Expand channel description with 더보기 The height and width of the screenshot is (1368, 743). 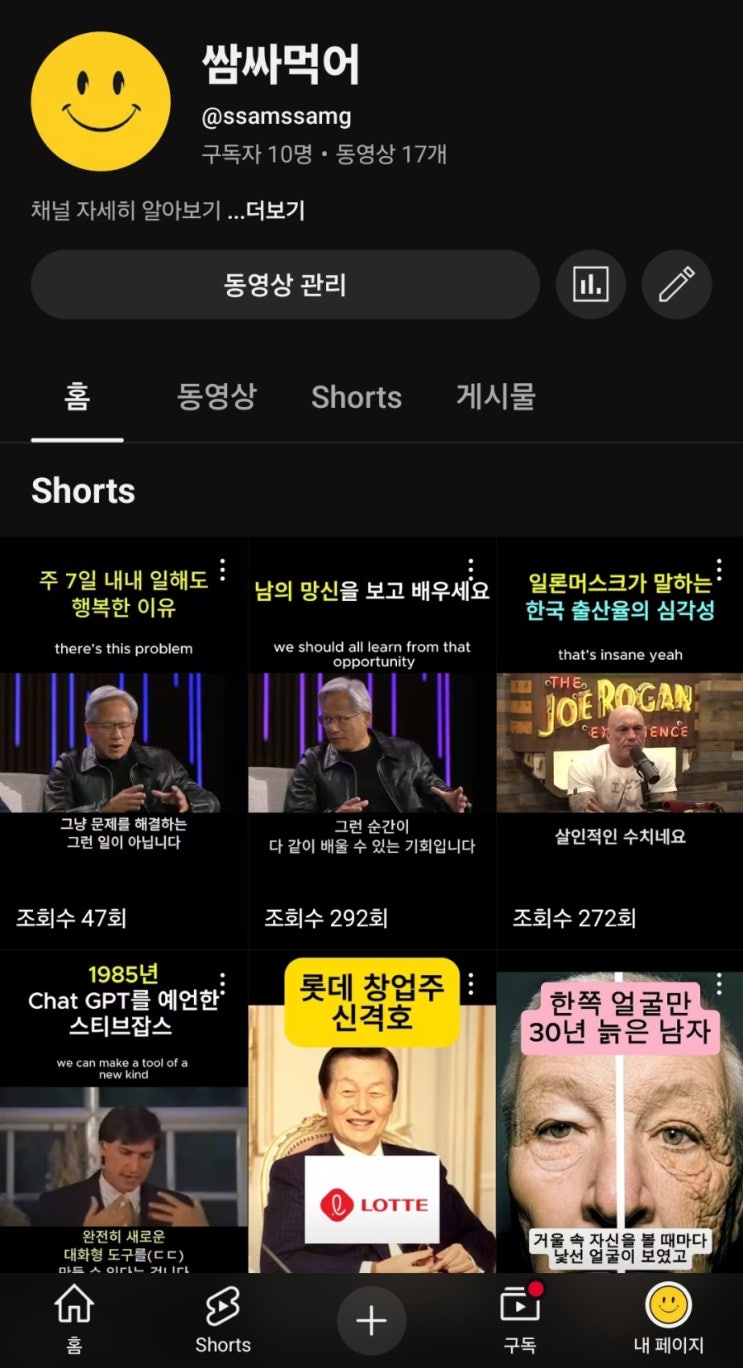pyautogui.click(x=266, y=211)
